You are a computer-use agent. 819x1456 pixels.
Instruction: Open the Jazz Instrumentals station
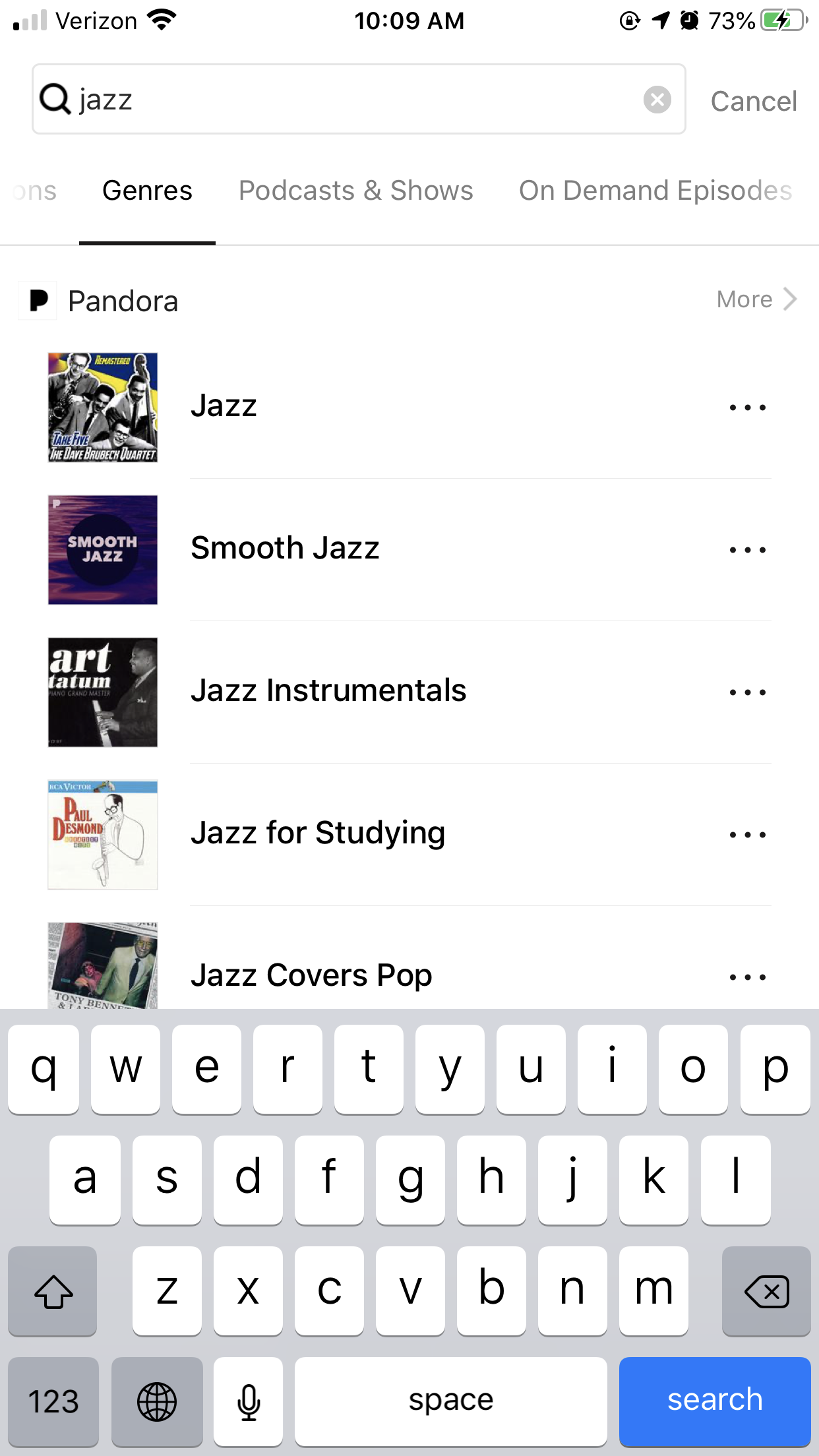point(328,691)
